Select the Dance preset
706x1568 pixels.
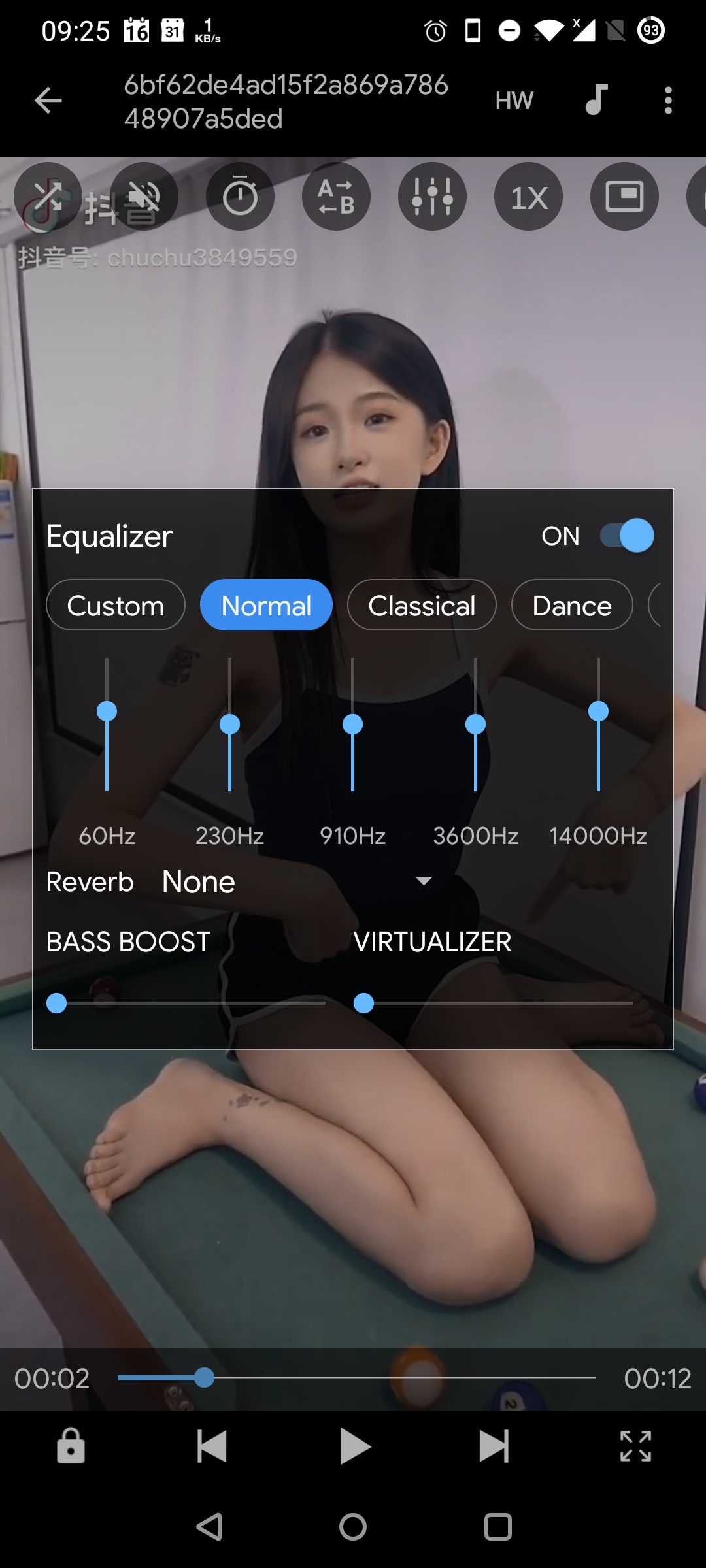coord(572,605)
